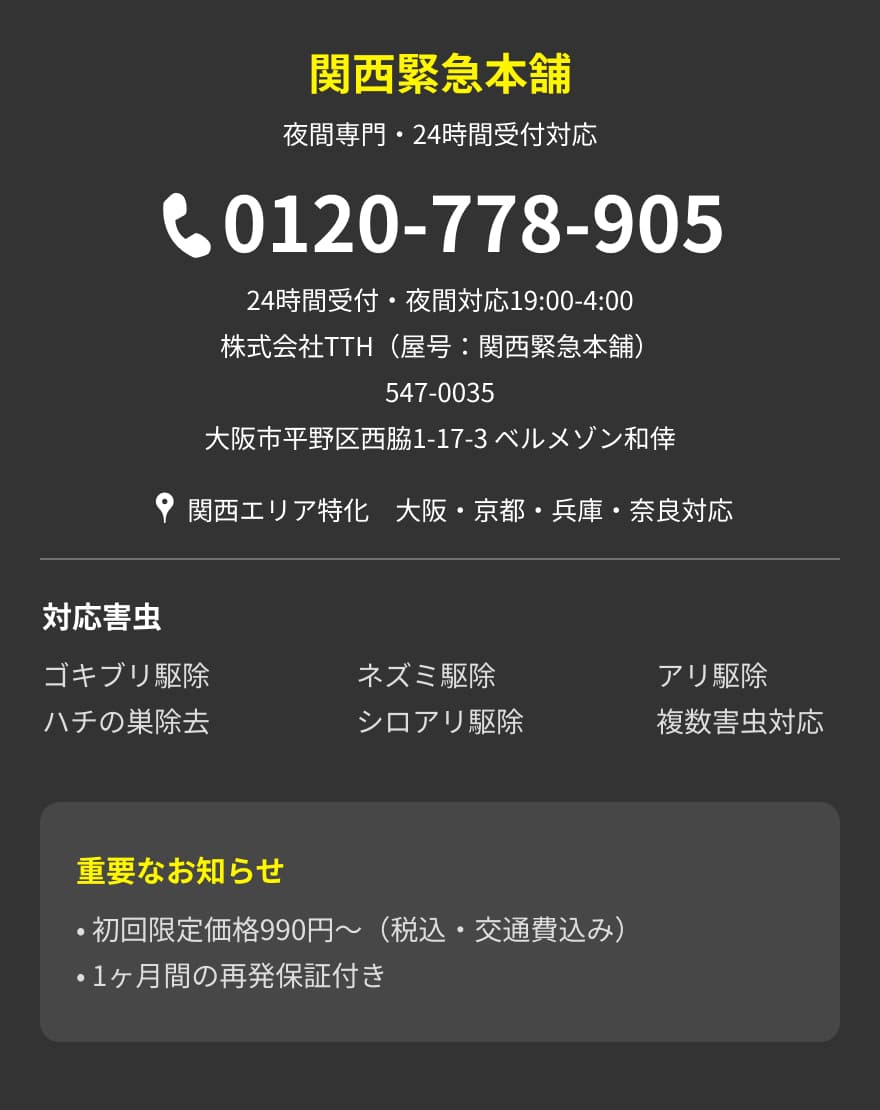View the シロアリ駆除 page
This screenshot has height=1110, width=880.
pyautogui.click(x=440, y=721)
